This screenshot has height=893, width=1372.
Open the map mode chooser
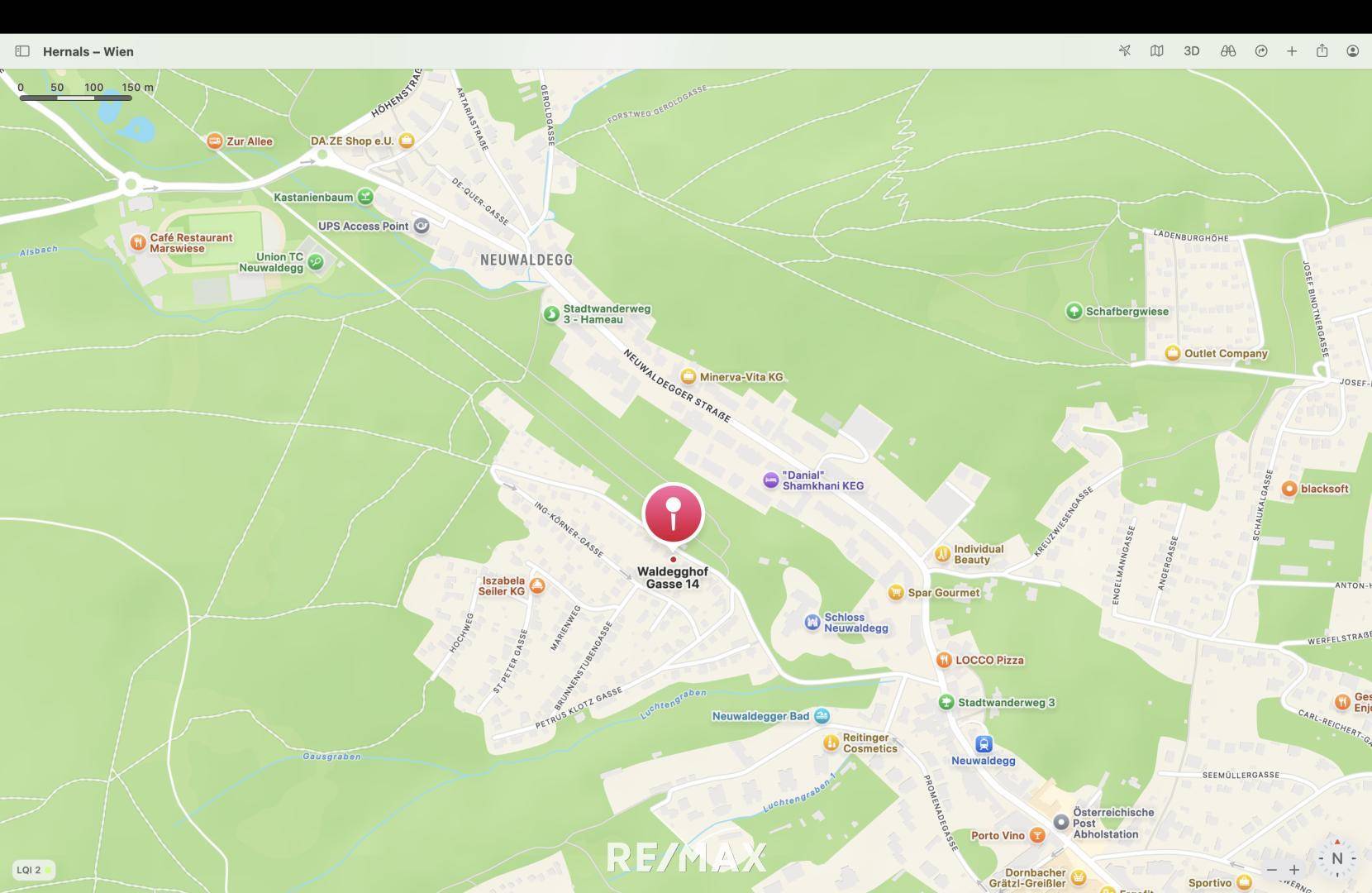click(x=1157, y=51)
